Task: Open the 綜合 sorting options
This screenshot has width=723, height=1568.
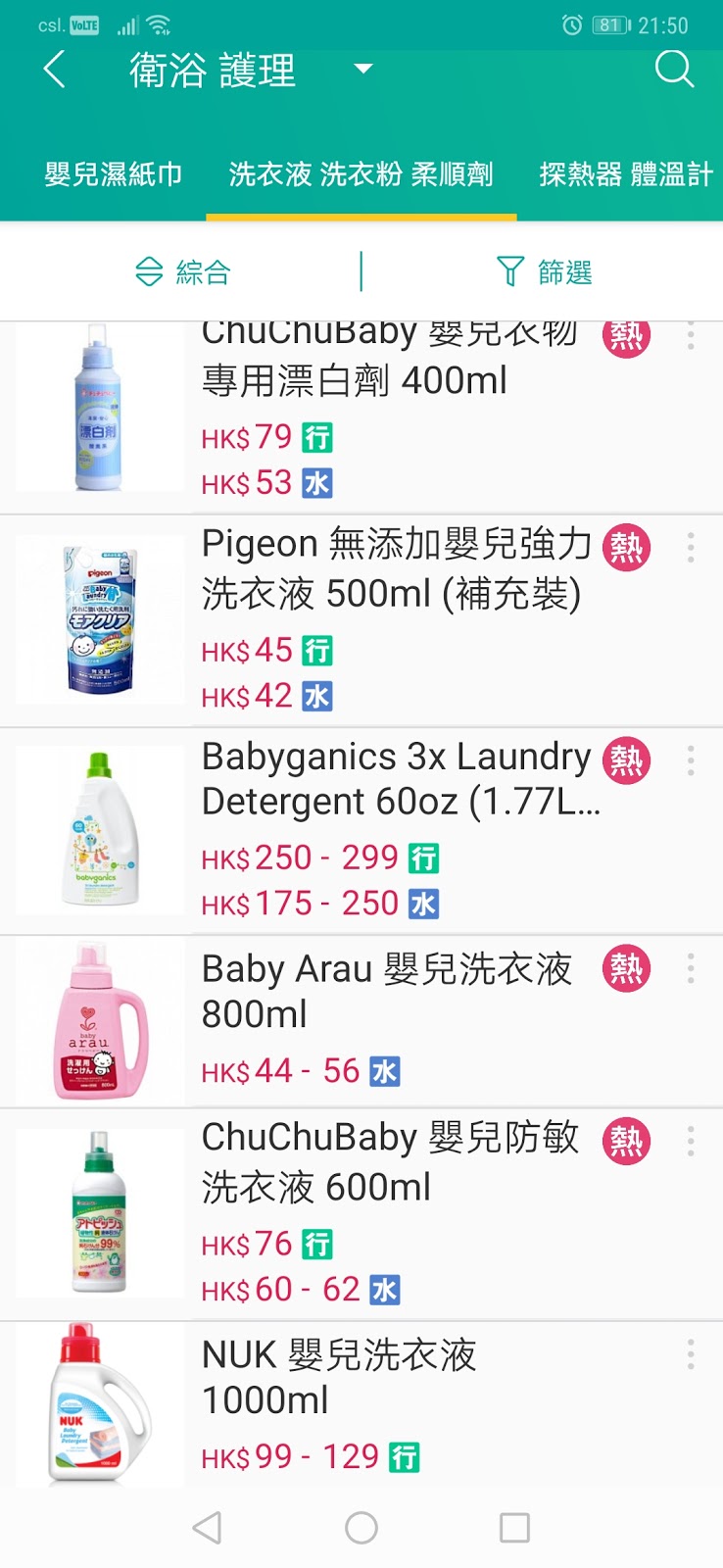Action: click(x=182, y=271)
